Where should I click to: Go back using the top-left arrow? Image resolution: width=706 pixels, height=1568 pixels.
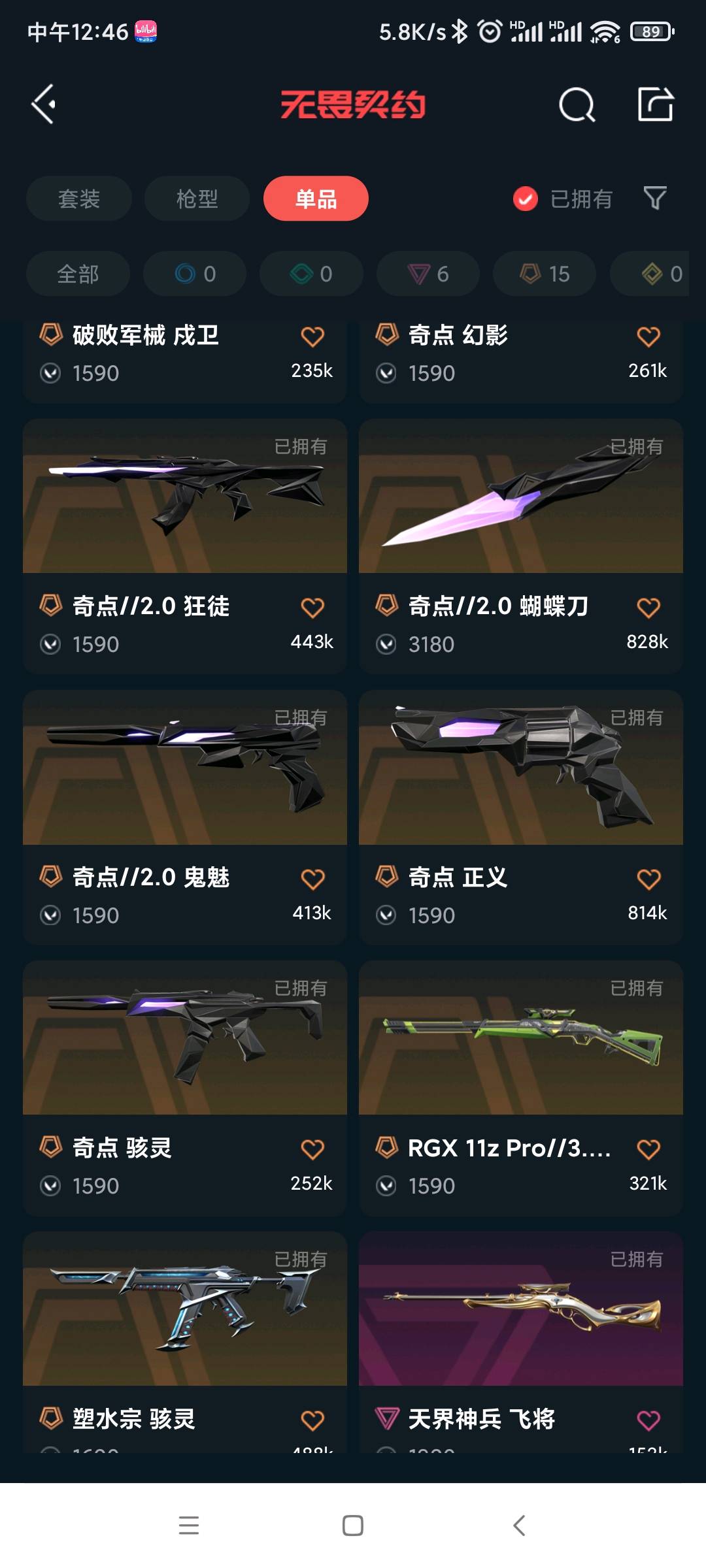43,105
